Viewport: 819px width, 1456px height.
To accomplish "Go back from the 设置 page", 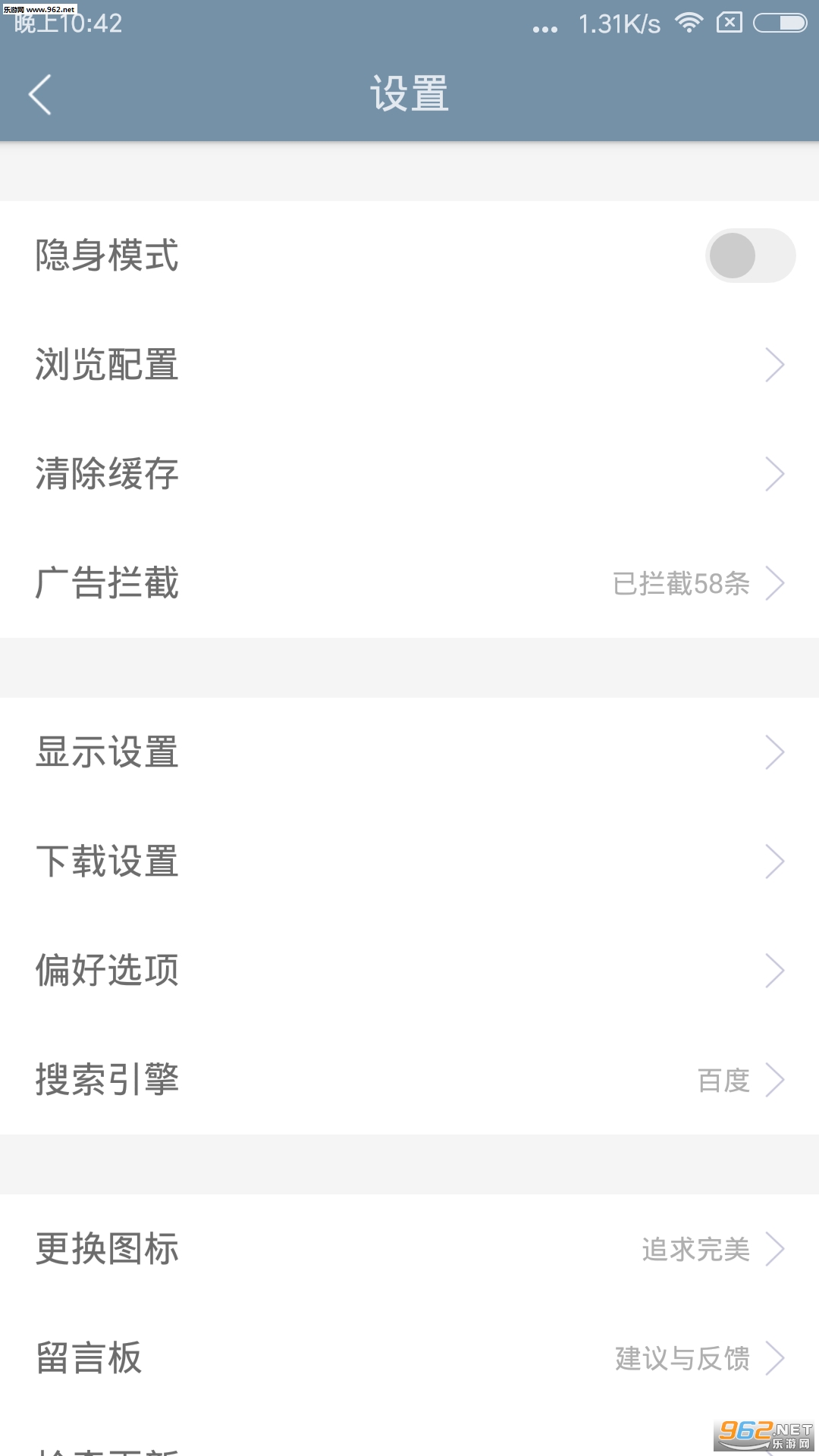I will (40, 95).
